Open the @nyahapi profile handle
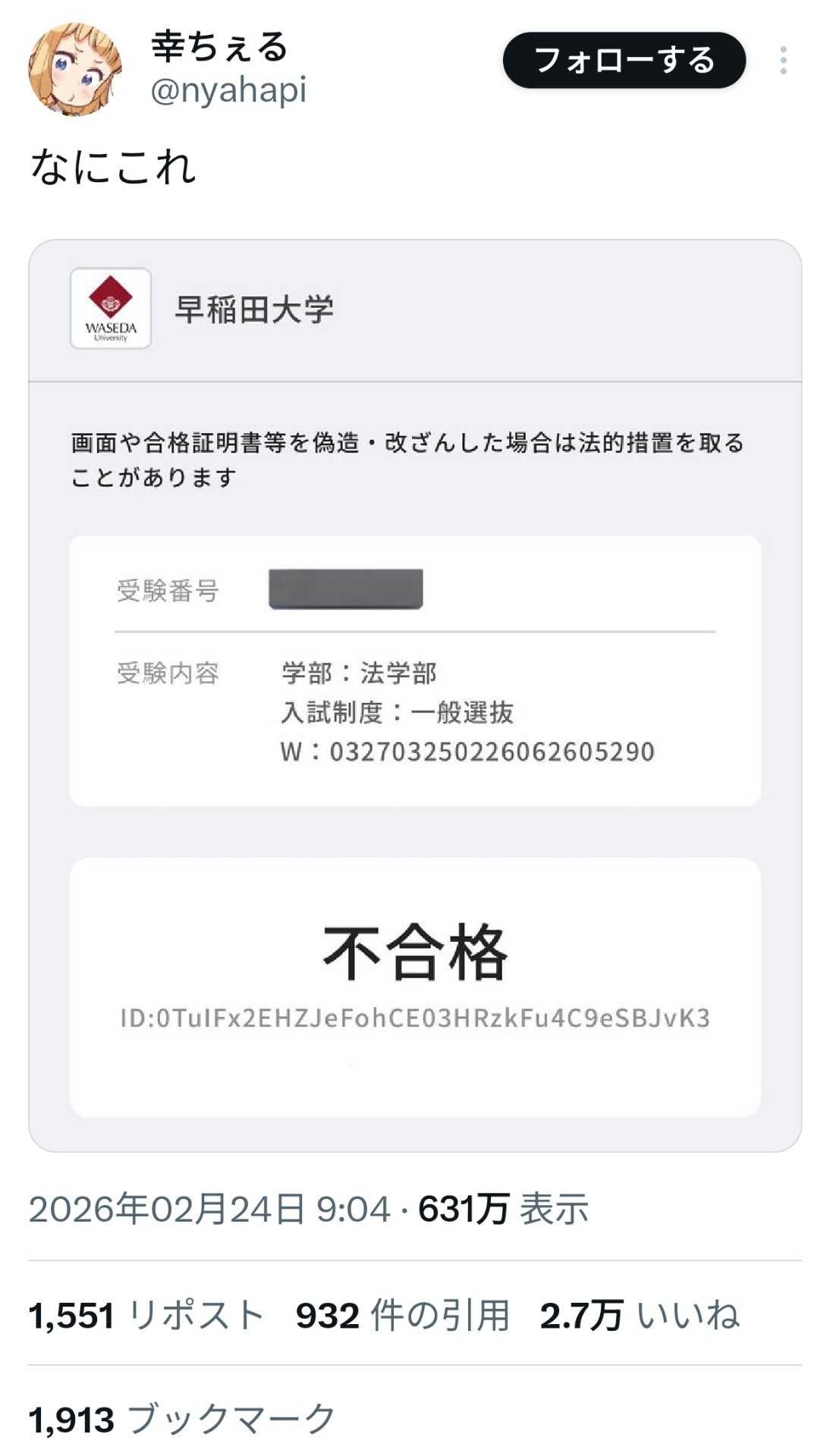 tap(228, 90)
